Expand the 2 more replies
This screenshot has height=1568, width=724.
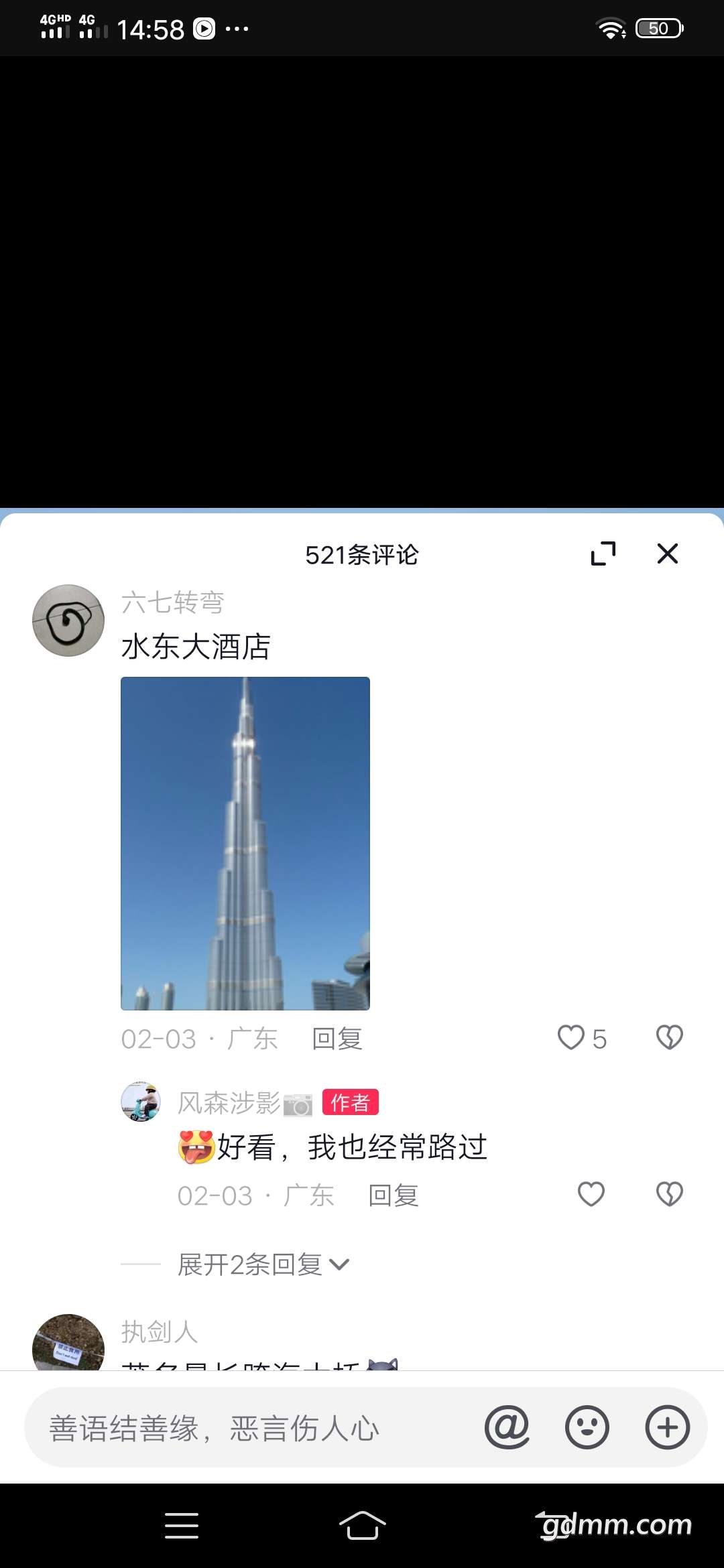point(263,1265)
